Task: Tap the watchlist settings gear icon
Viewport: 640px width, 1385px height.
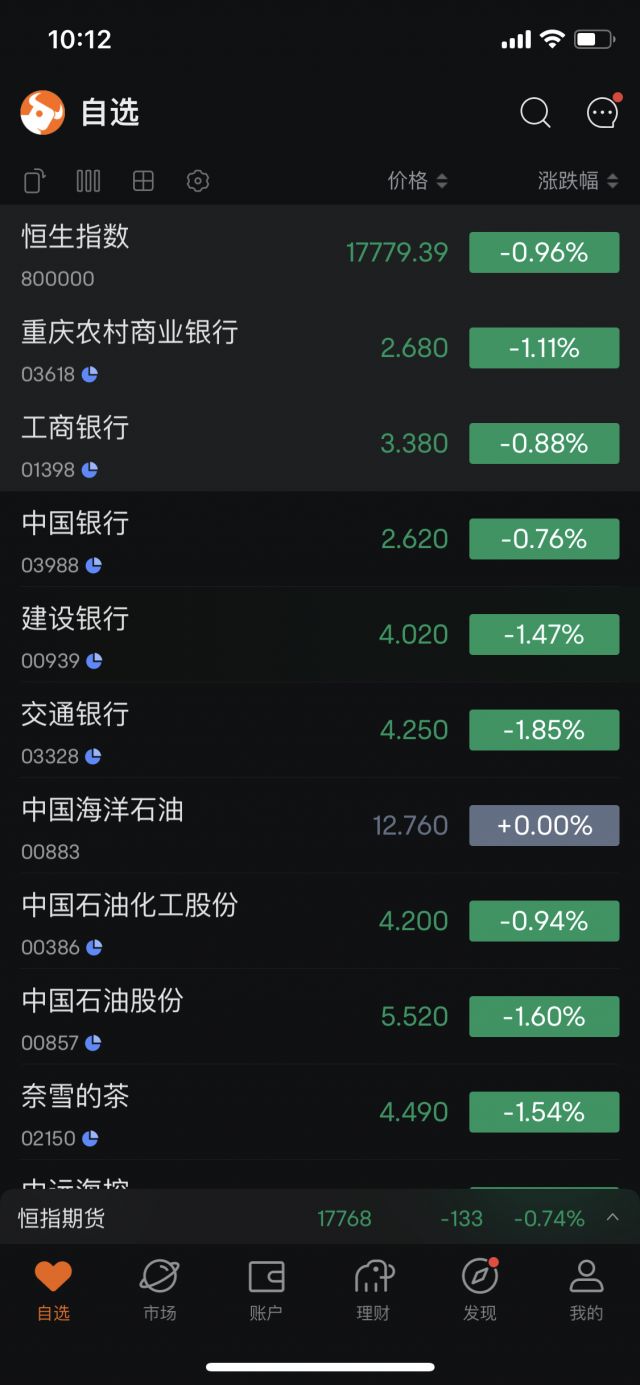Action: (198, 181)
